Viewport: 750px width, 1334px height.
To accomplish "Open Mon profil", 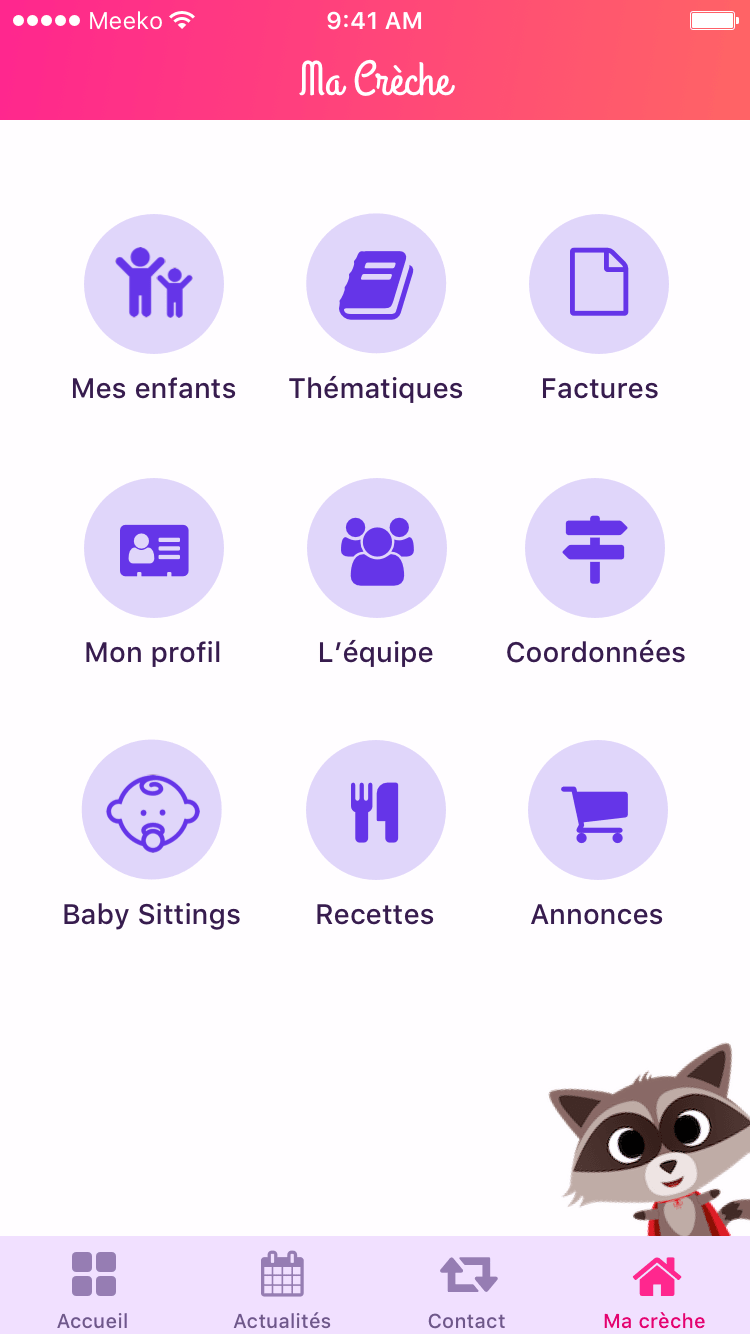I will point(154,548).
